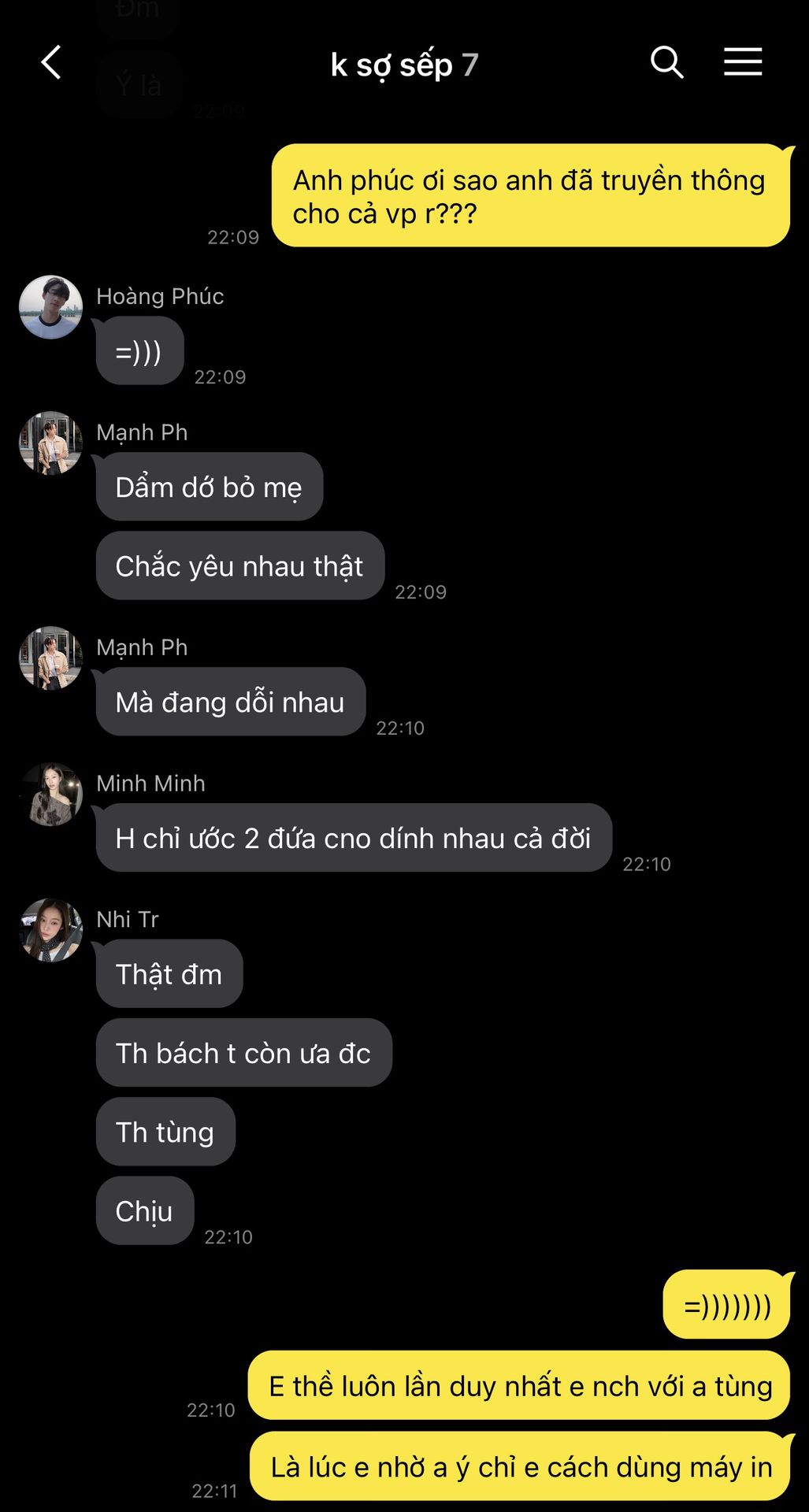Open Hoàng Phúc's profile picture
Screen dimensions: 809x1512
(x=50, y=307)
